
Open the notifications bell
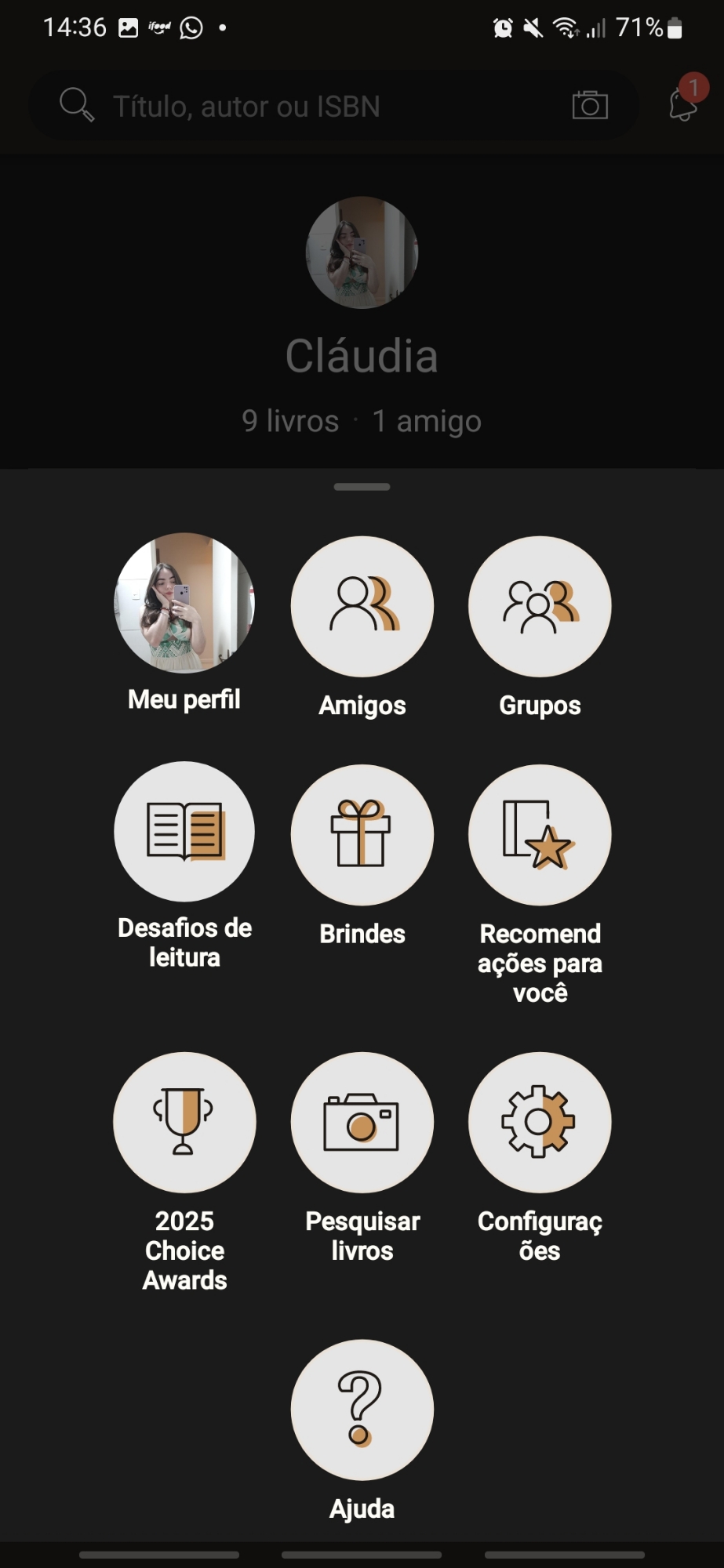(683, 103)
